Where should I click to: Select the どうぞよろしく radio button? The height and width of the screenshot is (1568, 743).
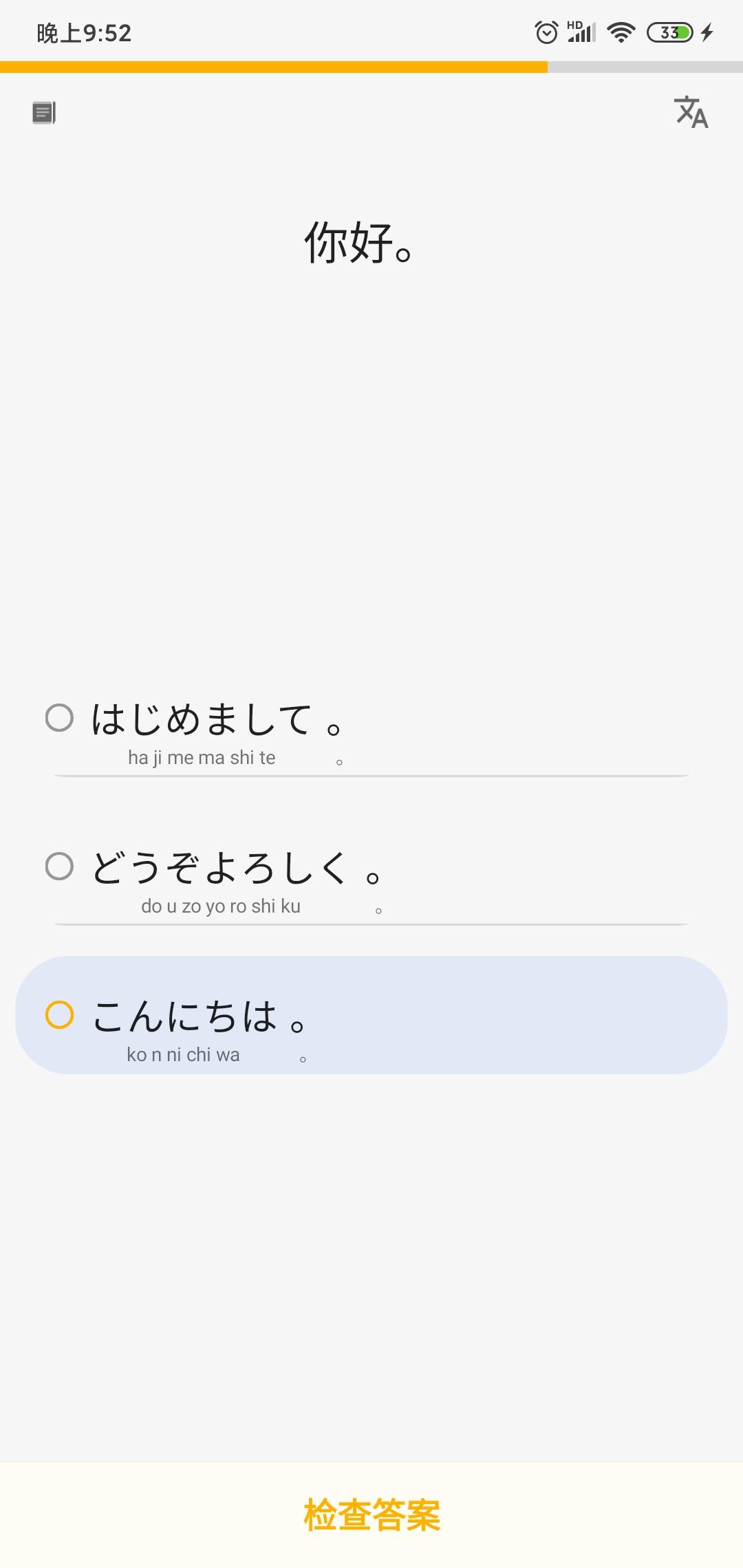click(x=61, y=867)
